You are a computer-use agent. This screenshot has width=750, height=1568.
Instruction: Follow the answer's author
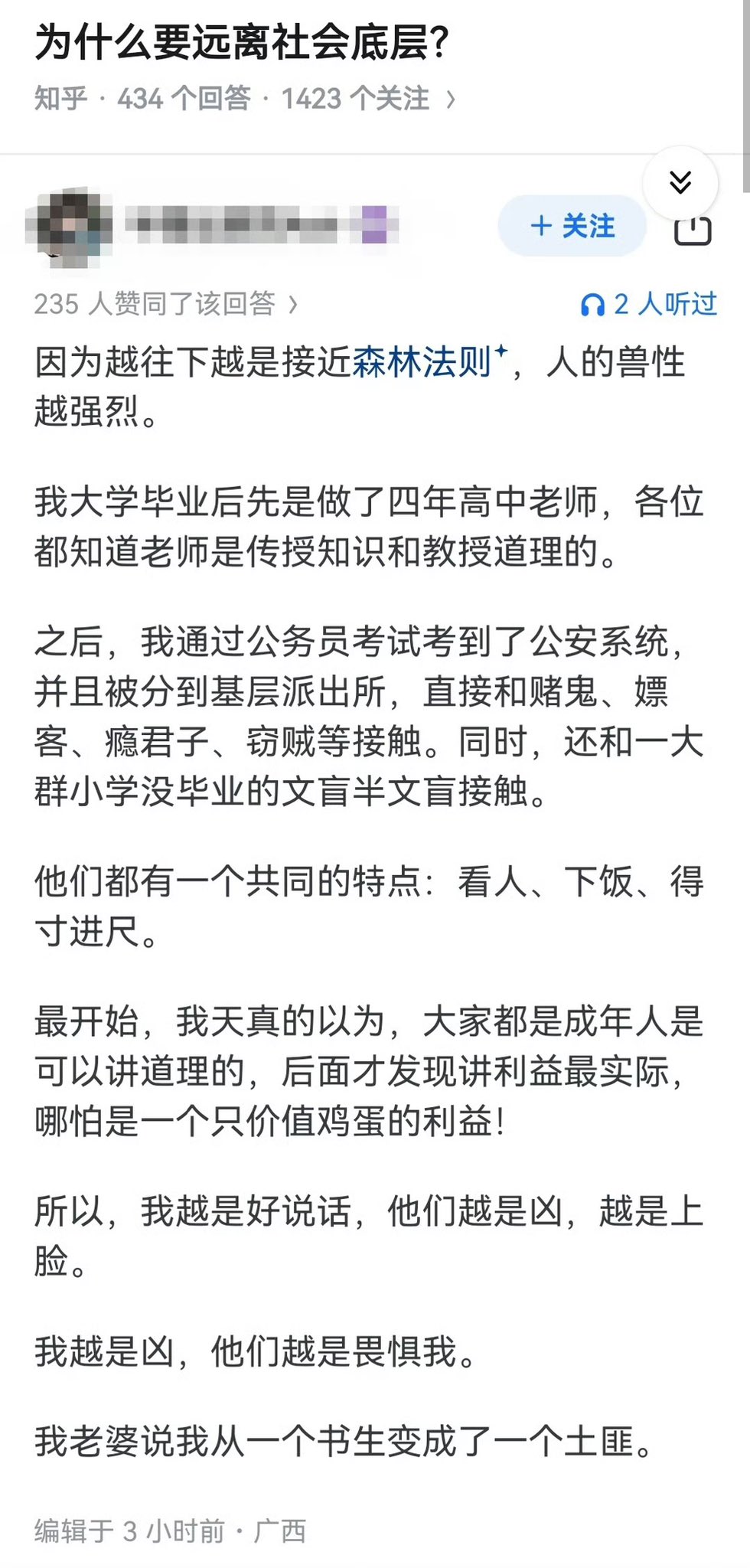pos(572,226)
